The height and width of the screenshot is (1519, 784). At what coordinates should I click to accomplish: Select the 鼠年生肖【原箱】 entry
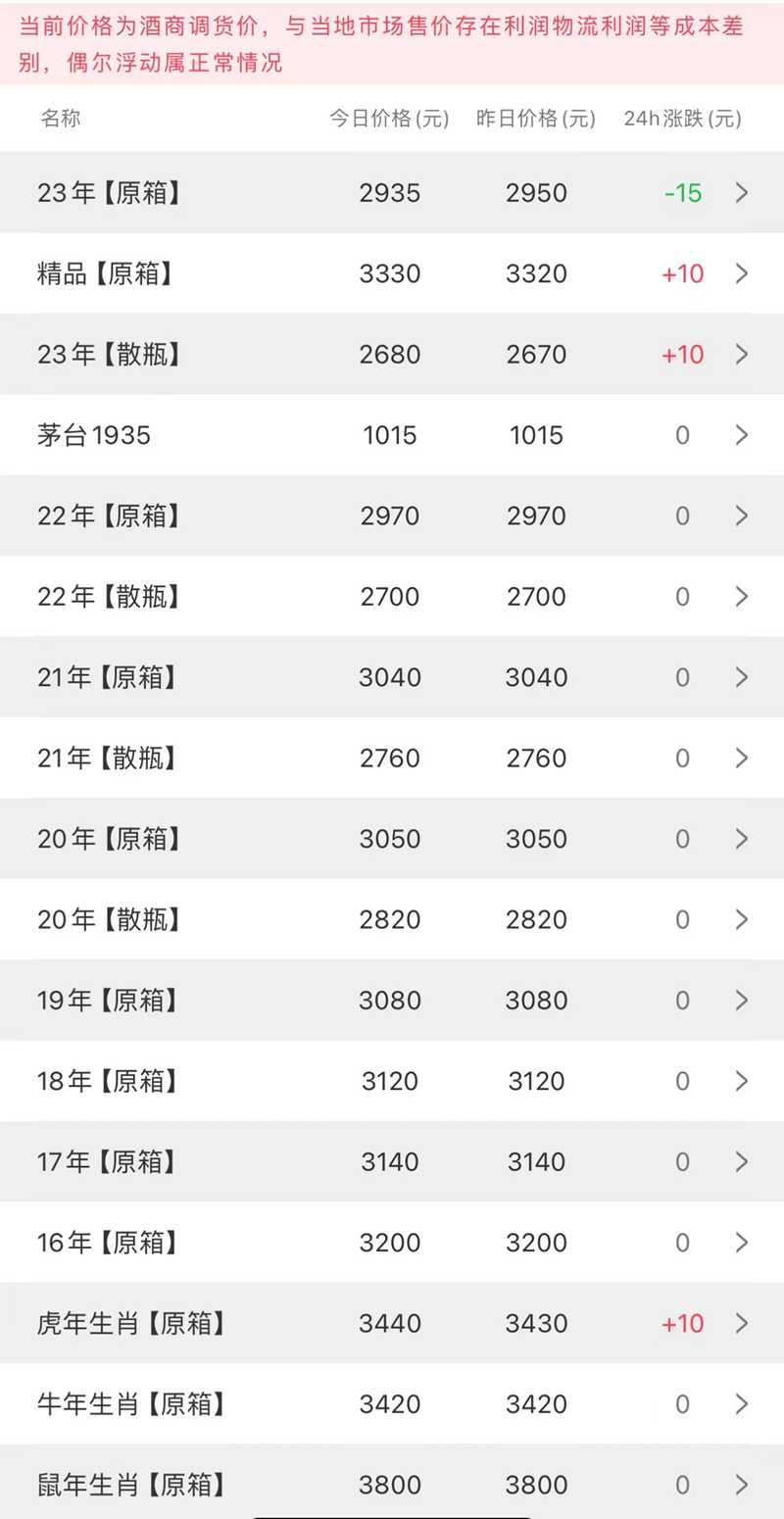click(392, 1482)
